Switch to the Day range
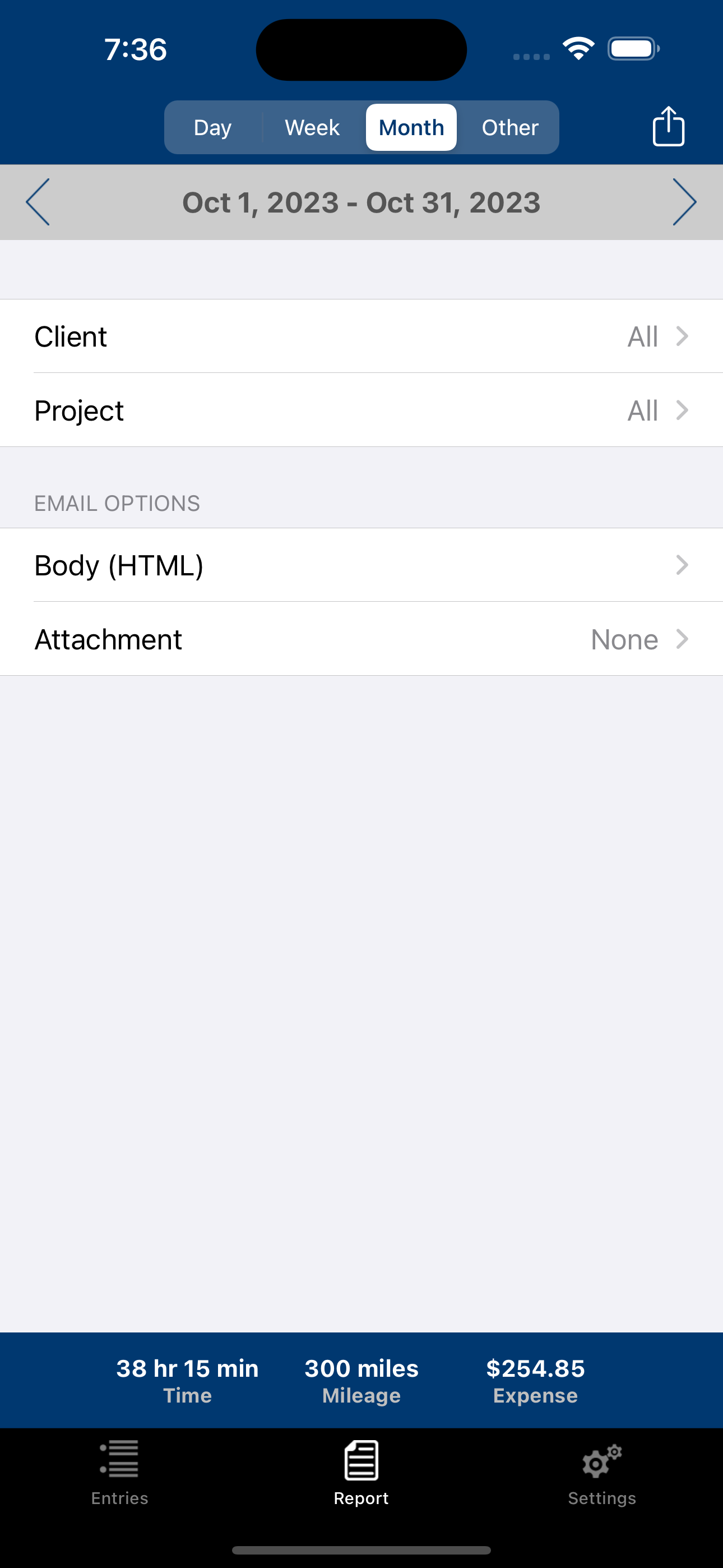 [212, 128]
